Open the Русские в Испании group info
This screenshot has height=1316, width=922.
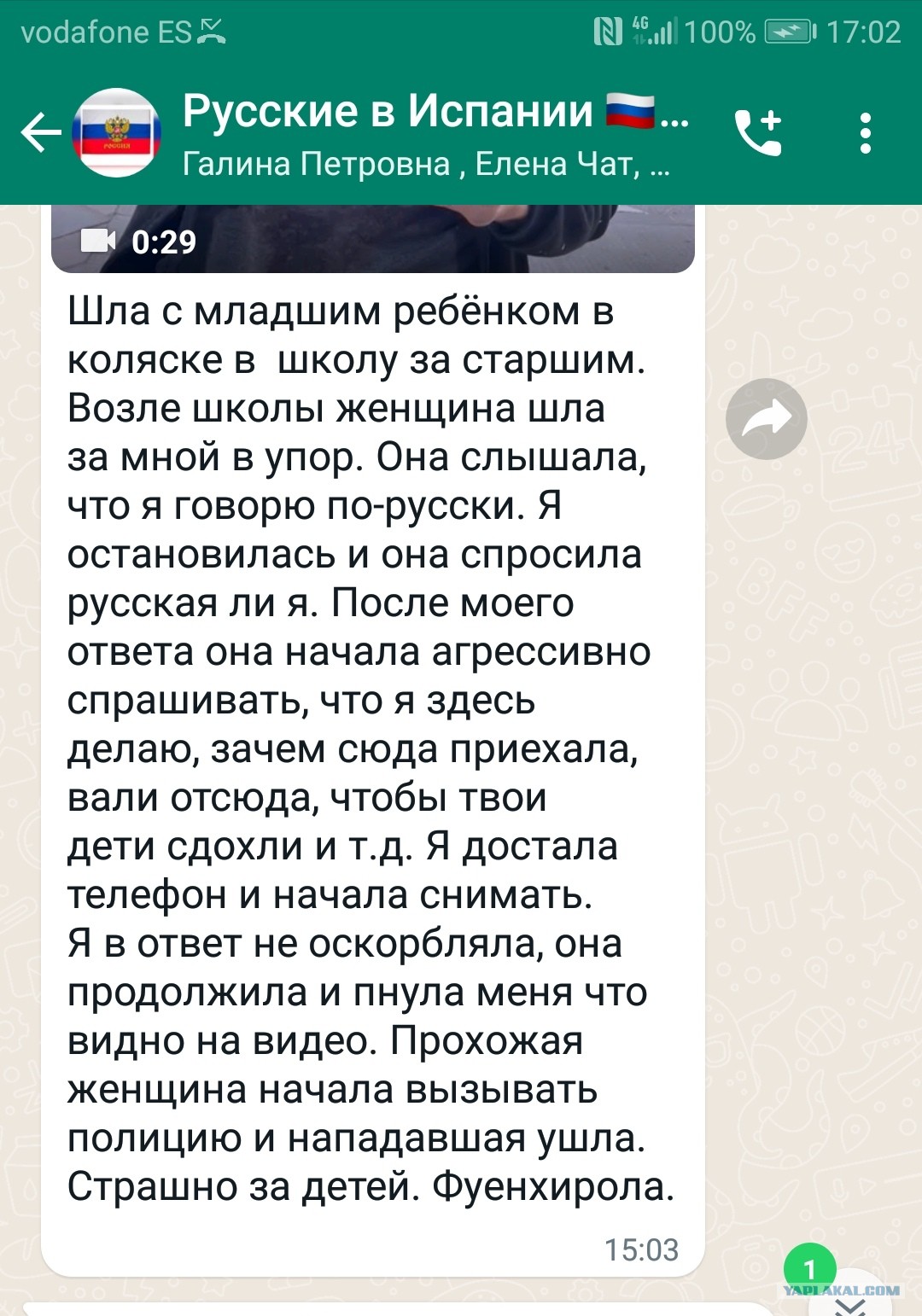435,133
